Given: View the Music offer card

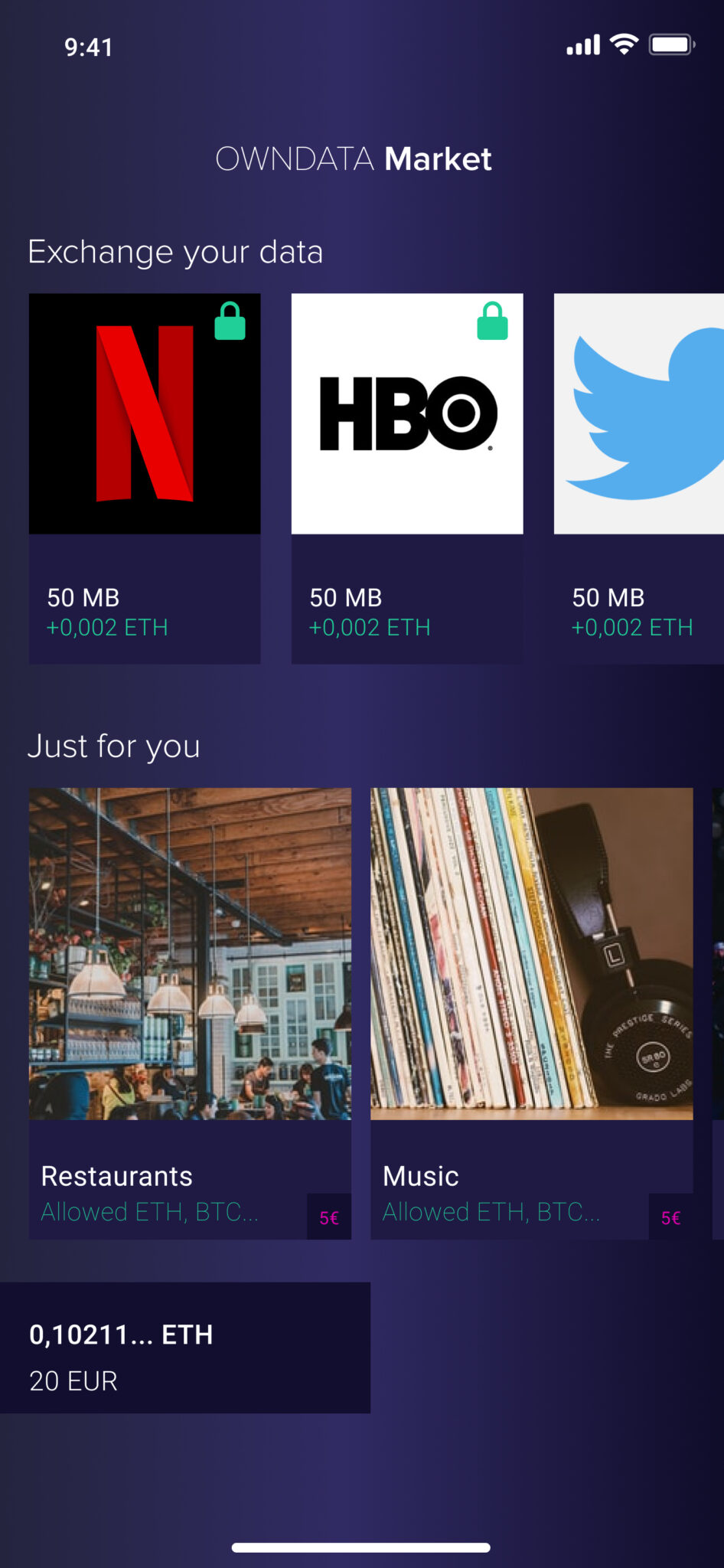Looking at the screenshot, I should tap(531, 1012).
